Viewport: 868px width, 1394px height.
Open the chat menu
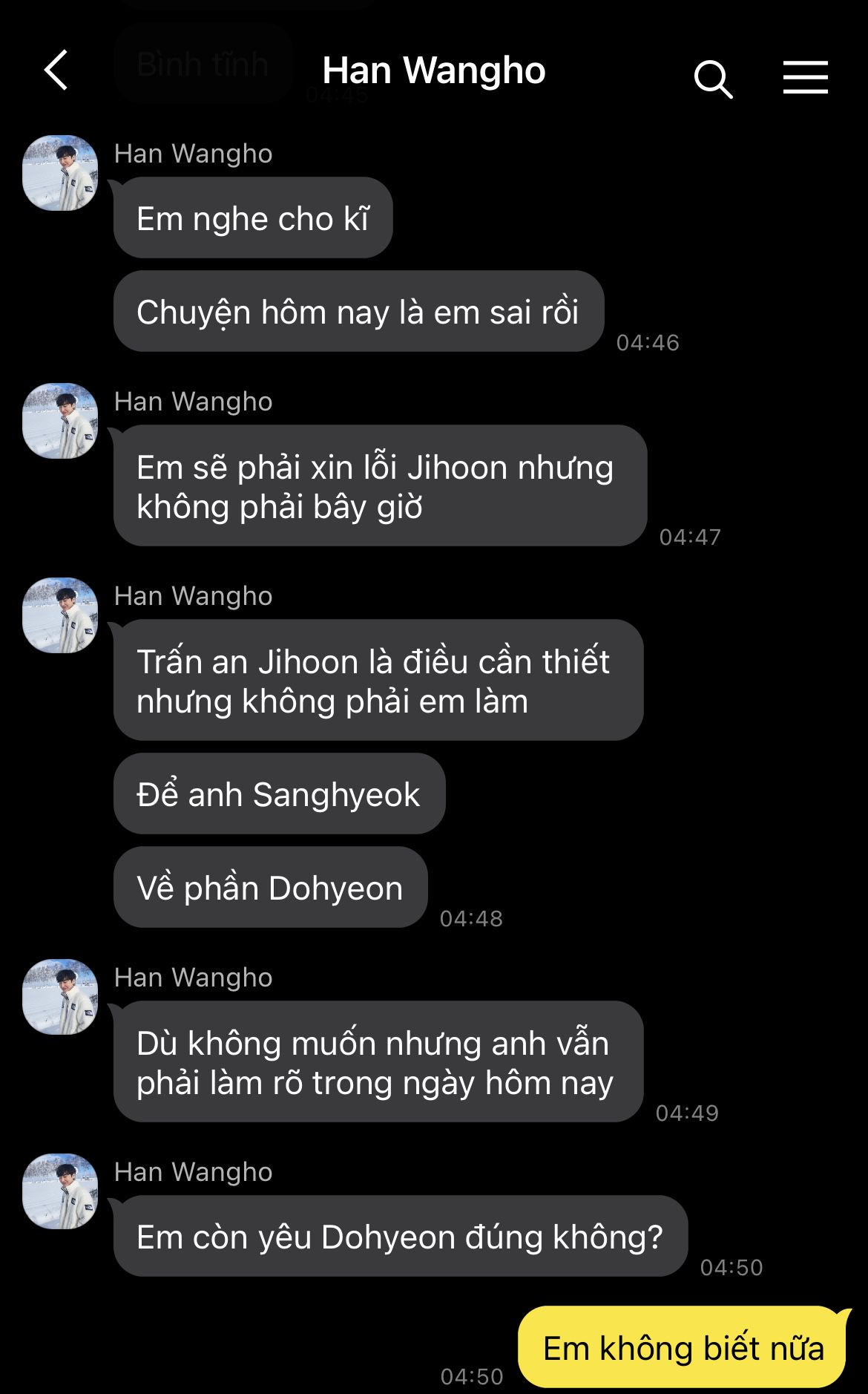click(805, 78)
